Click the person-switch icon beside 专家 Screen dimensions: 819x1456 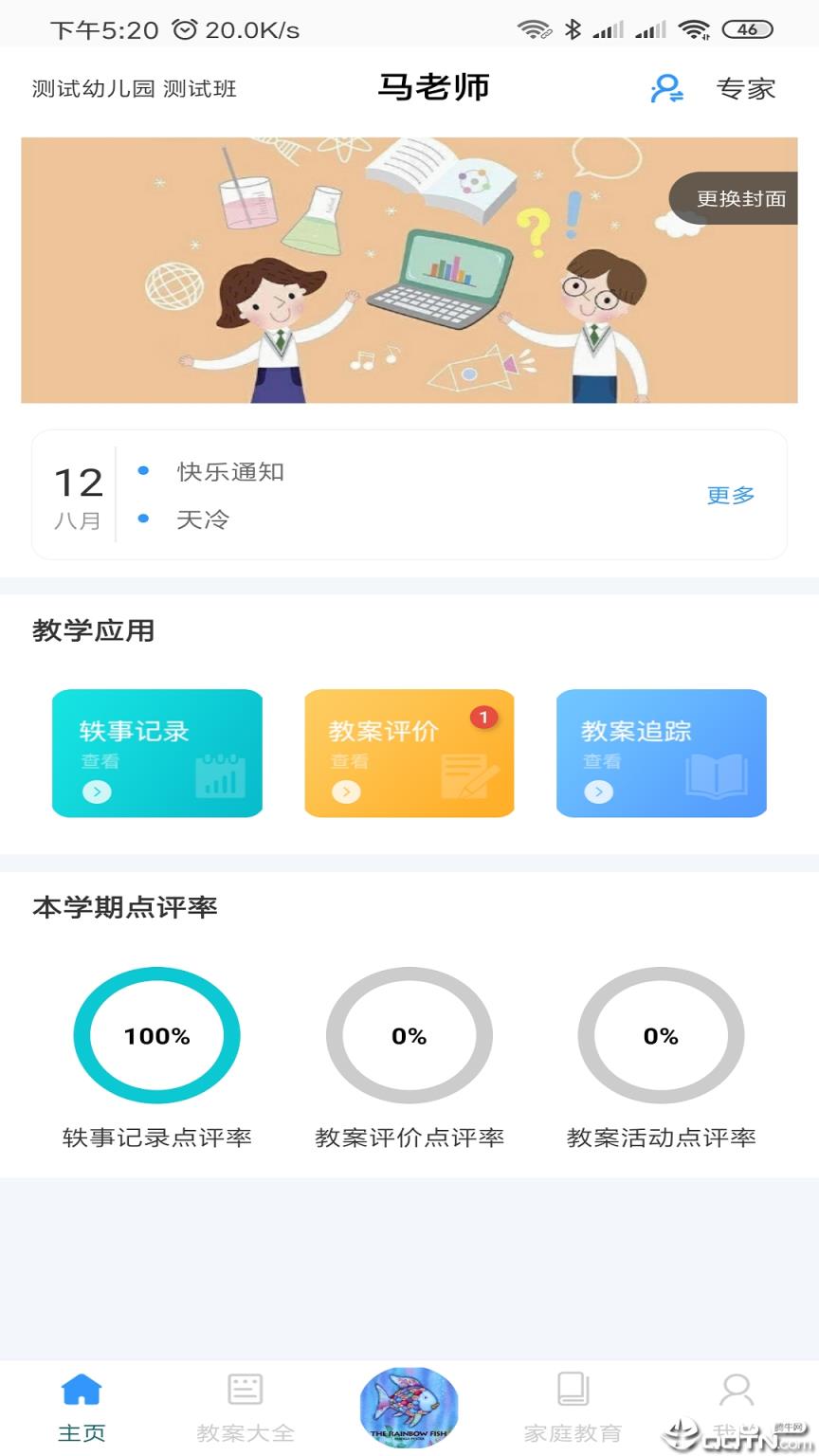(x=667, y=88)
